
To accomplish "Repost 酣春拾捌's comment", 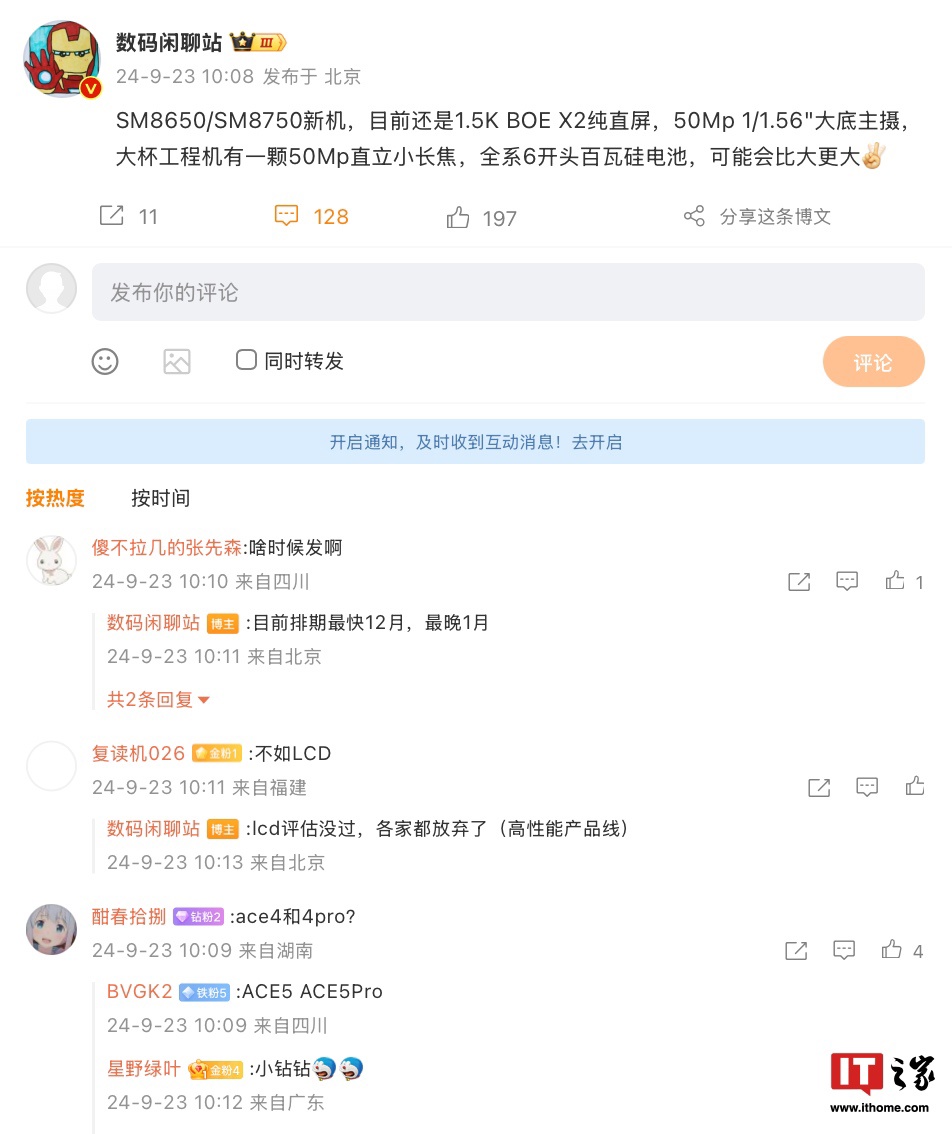I will pos(796,950).
